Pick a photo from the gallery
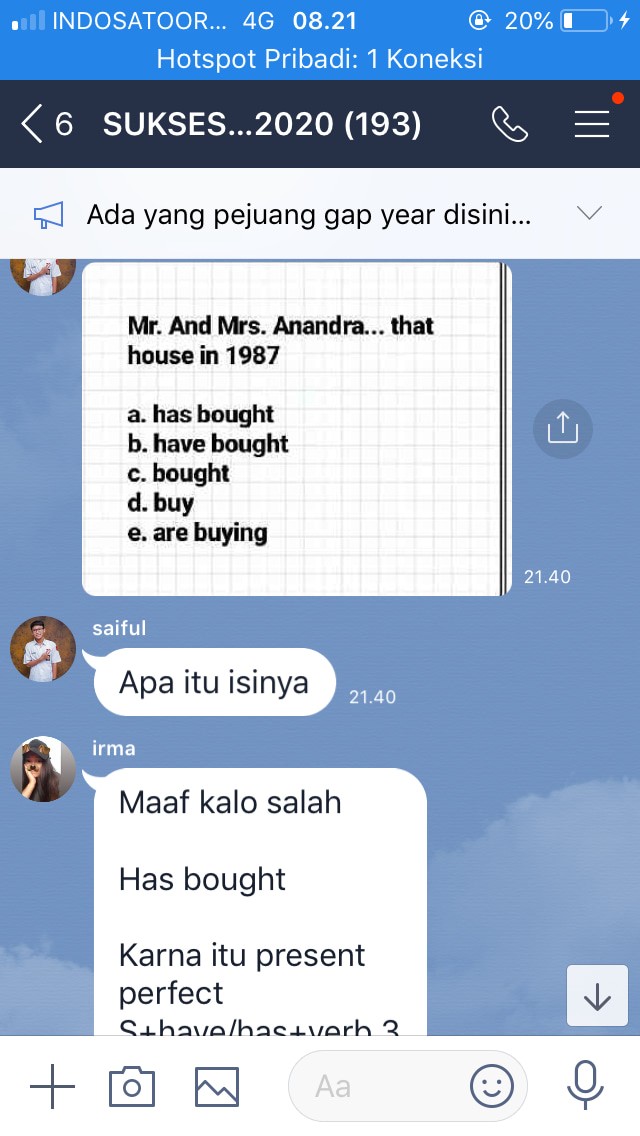Screen dimensions: 640x1136 [217, 1086]
